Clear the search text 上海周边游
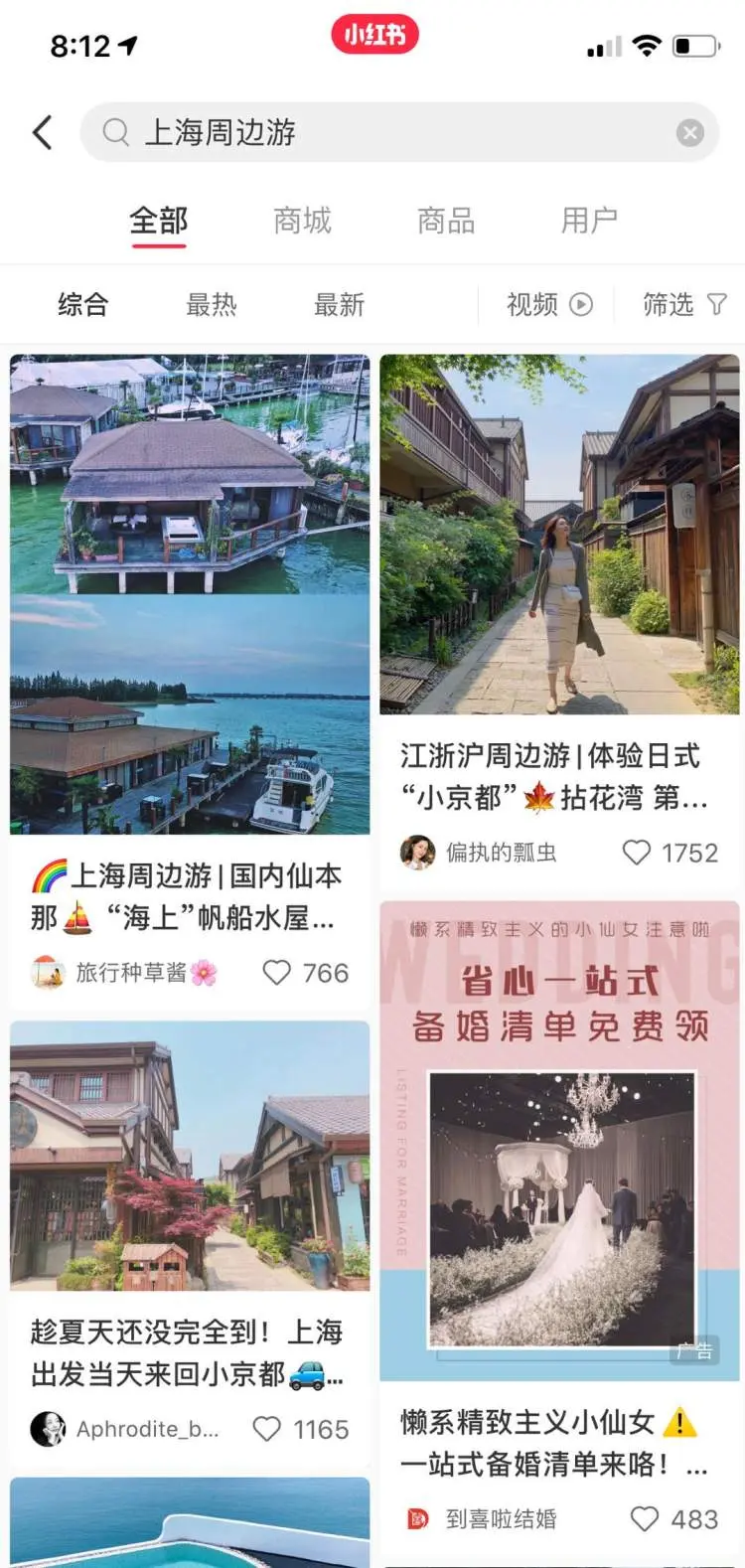The image size is (745, 1568). coord(690,132)
